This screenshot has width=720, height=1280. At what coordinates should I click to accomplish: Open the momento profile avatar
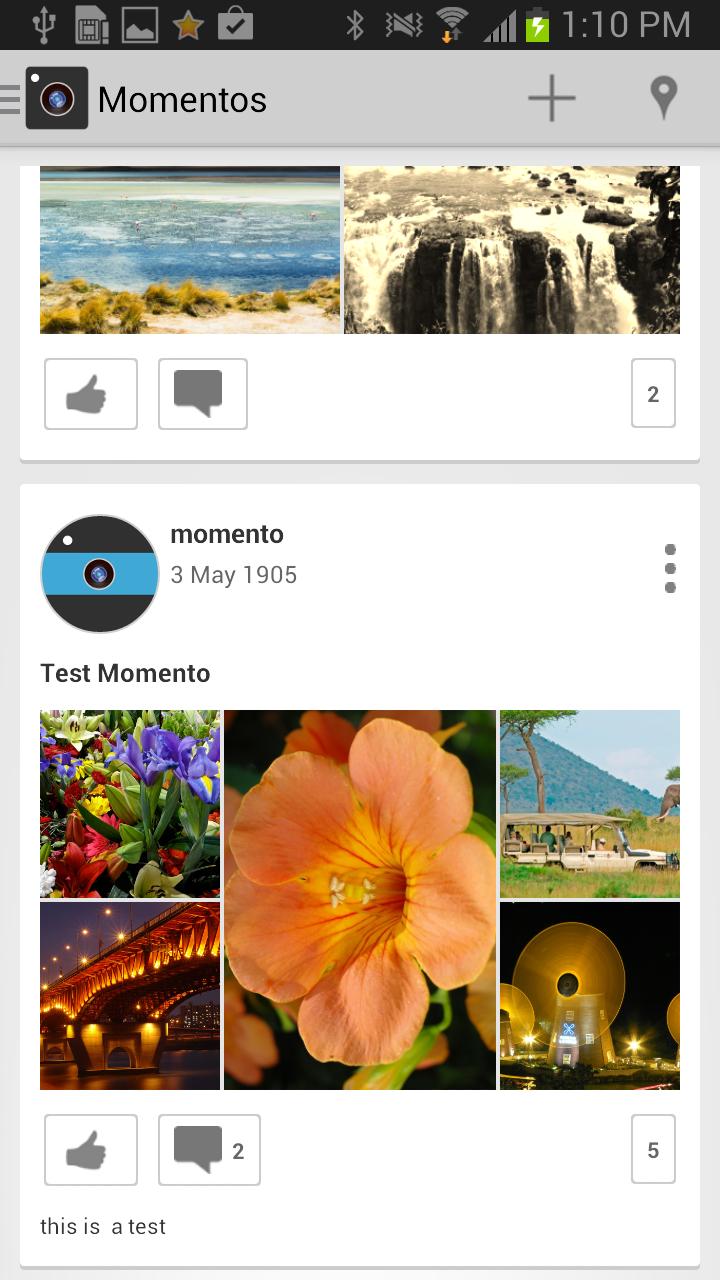pyautogui.click(x=100, y=574)
